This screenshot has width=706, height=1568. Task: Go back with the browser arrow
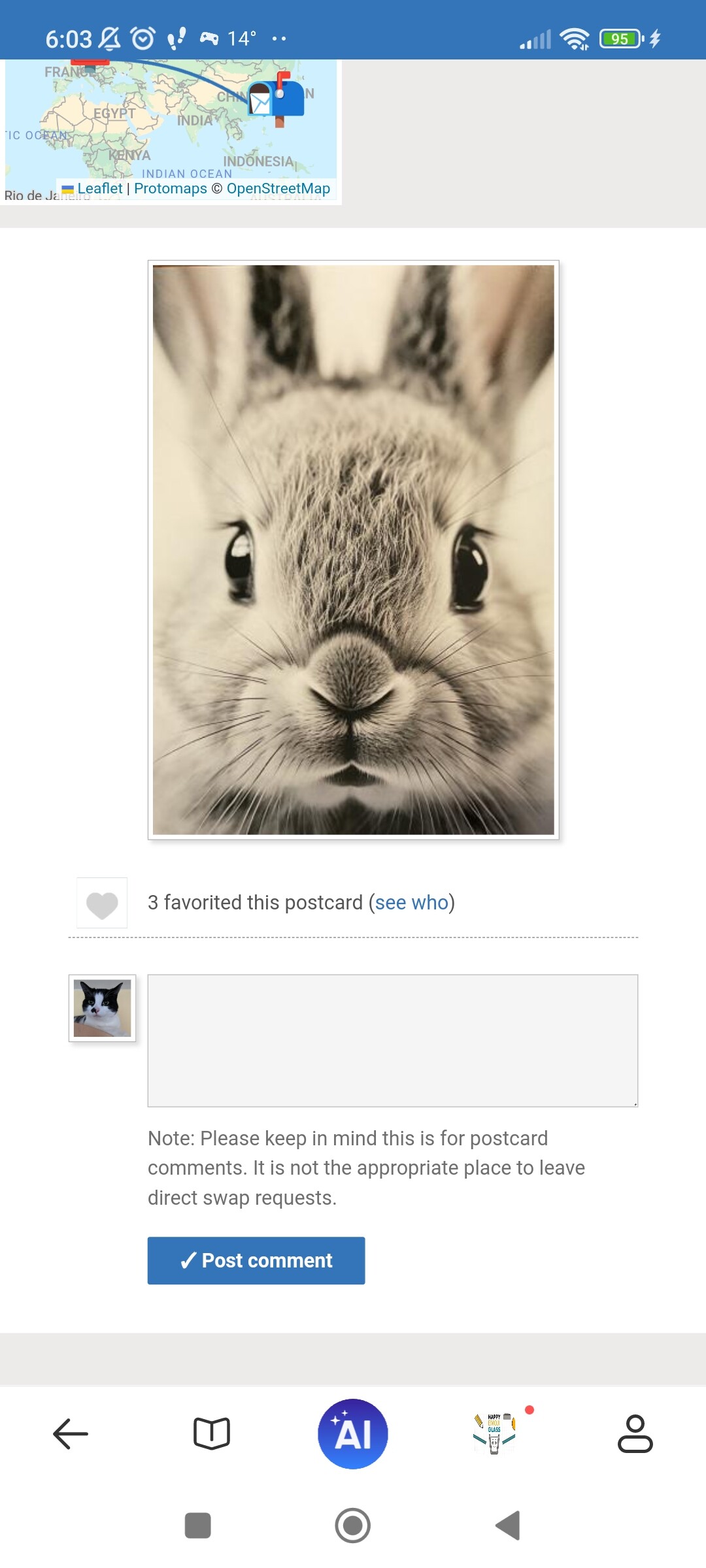click(x=71, y=1434)
